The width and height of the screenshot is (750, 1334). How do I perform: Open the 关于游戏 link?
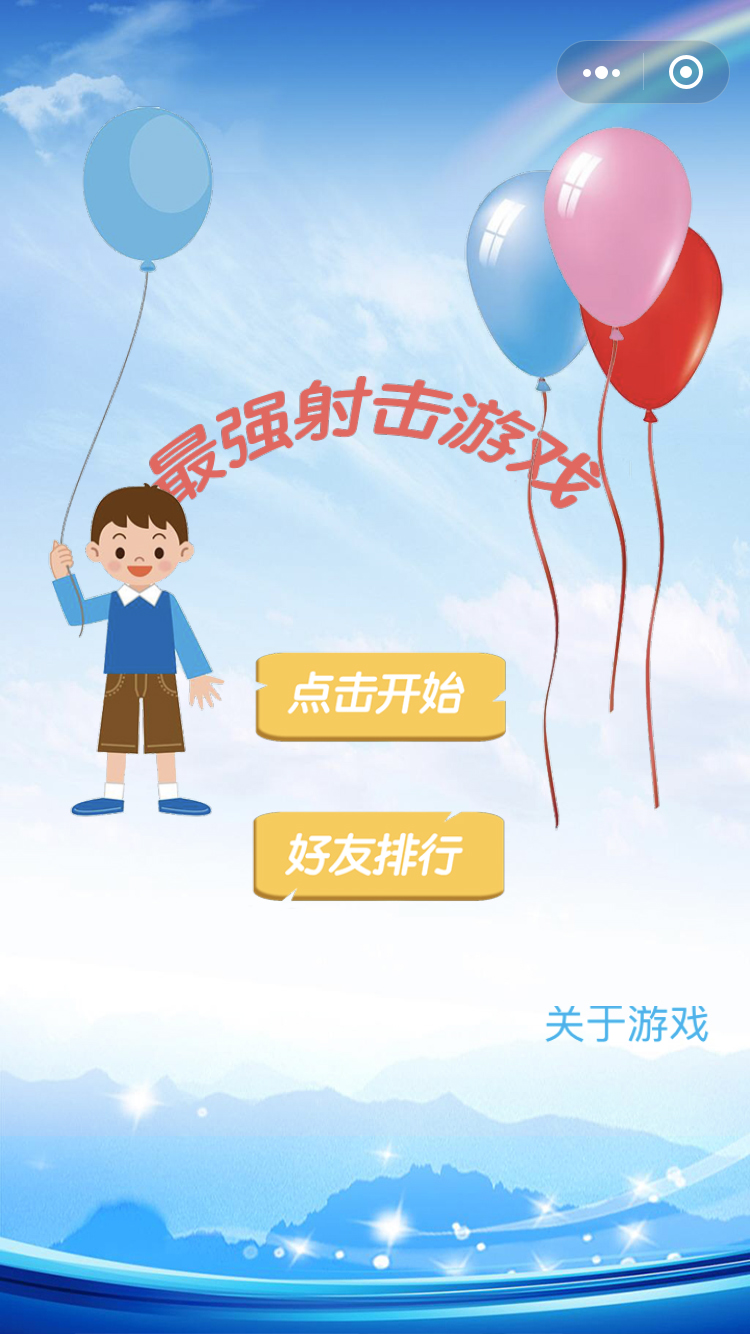(x=626, y=1025)
